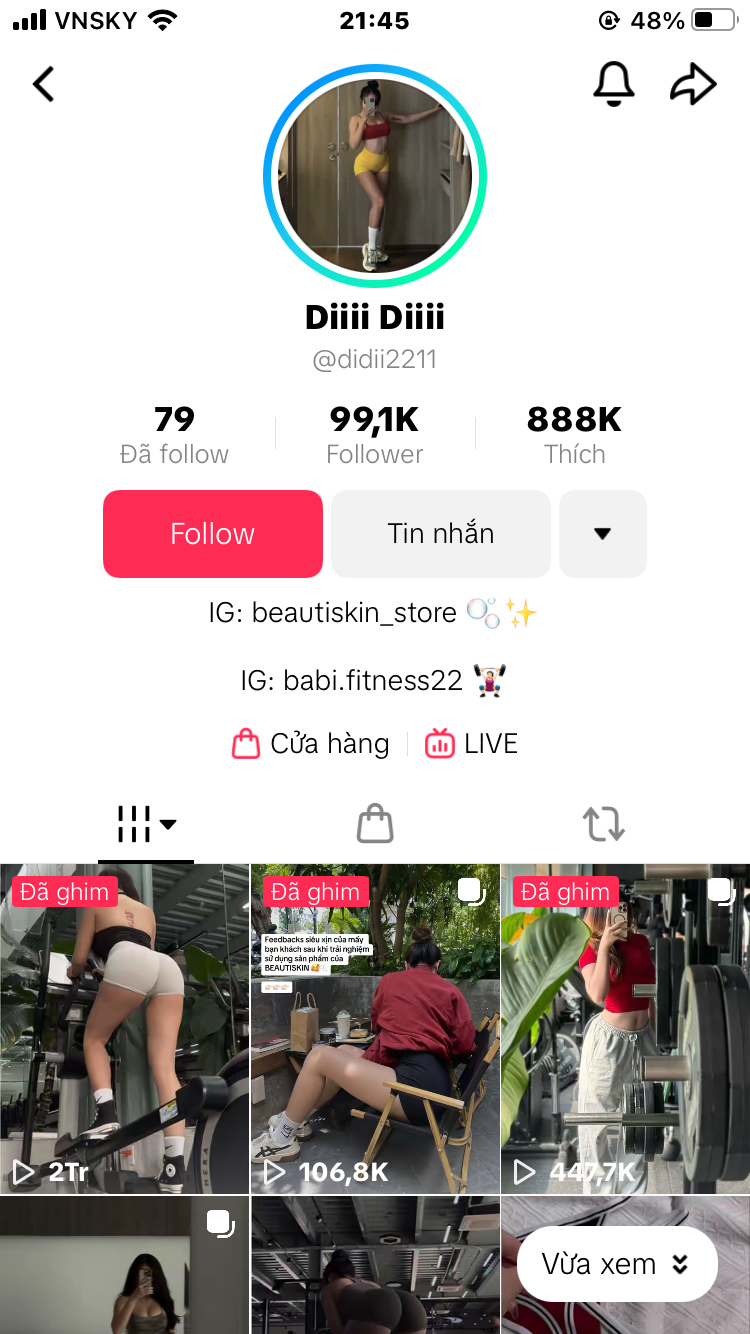Switch to the reposts tab
Screen dimensions: 750x1334
click(604, 825)
